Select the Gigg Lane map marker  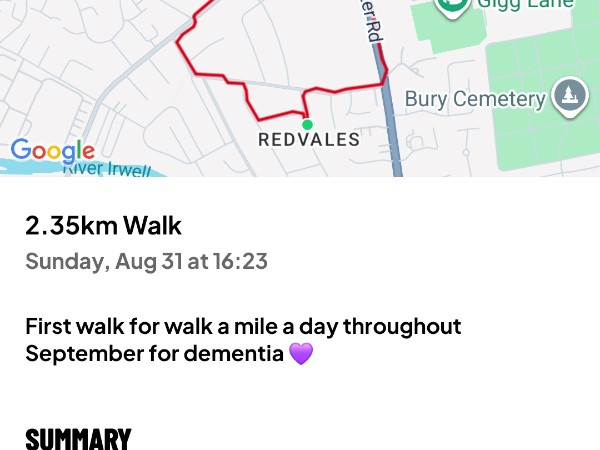pos(453,5)
